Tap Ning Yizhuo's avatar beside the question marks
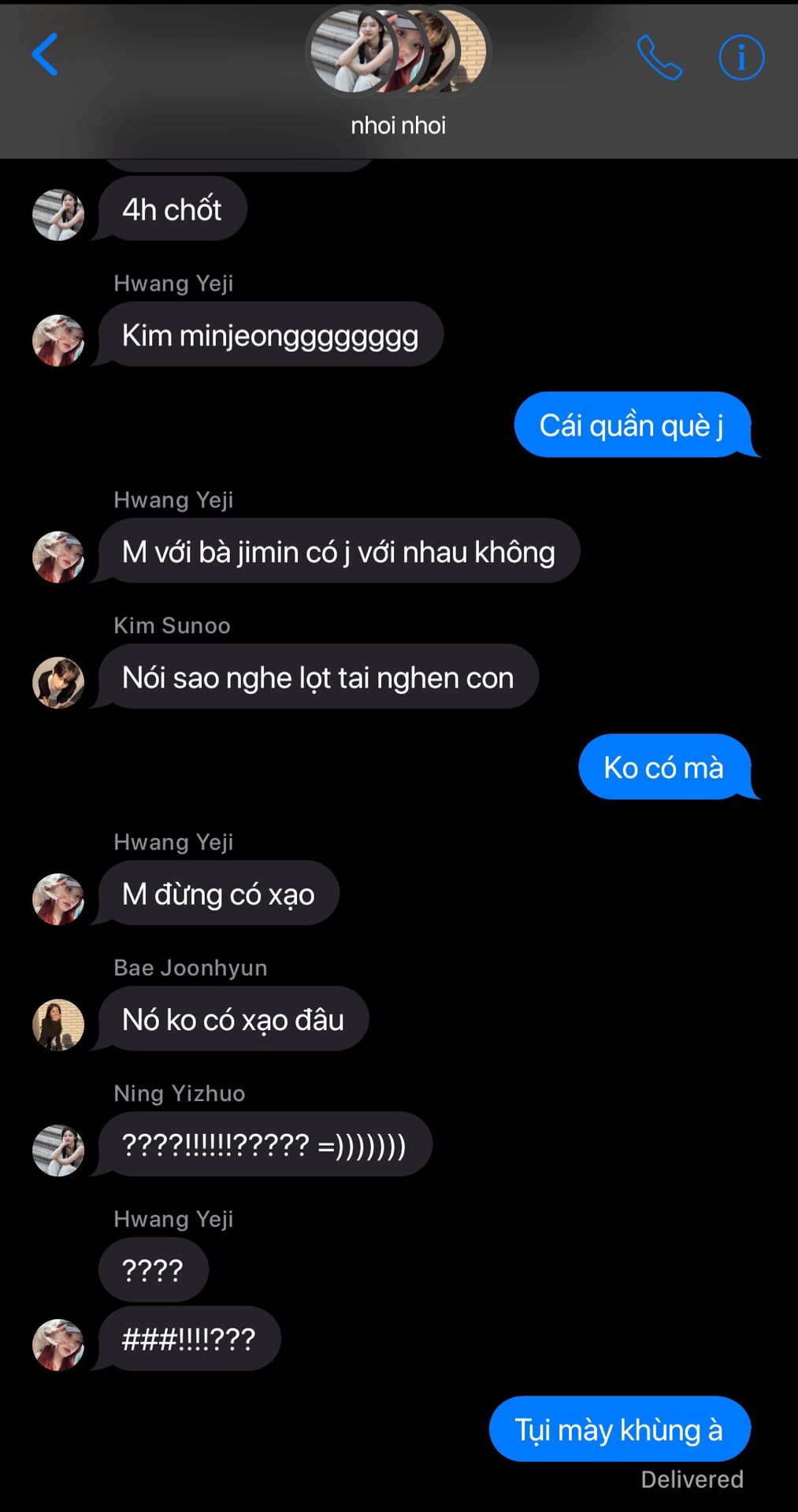The width and height of the screenshot is (798, 1512). tap(58, 1150)
